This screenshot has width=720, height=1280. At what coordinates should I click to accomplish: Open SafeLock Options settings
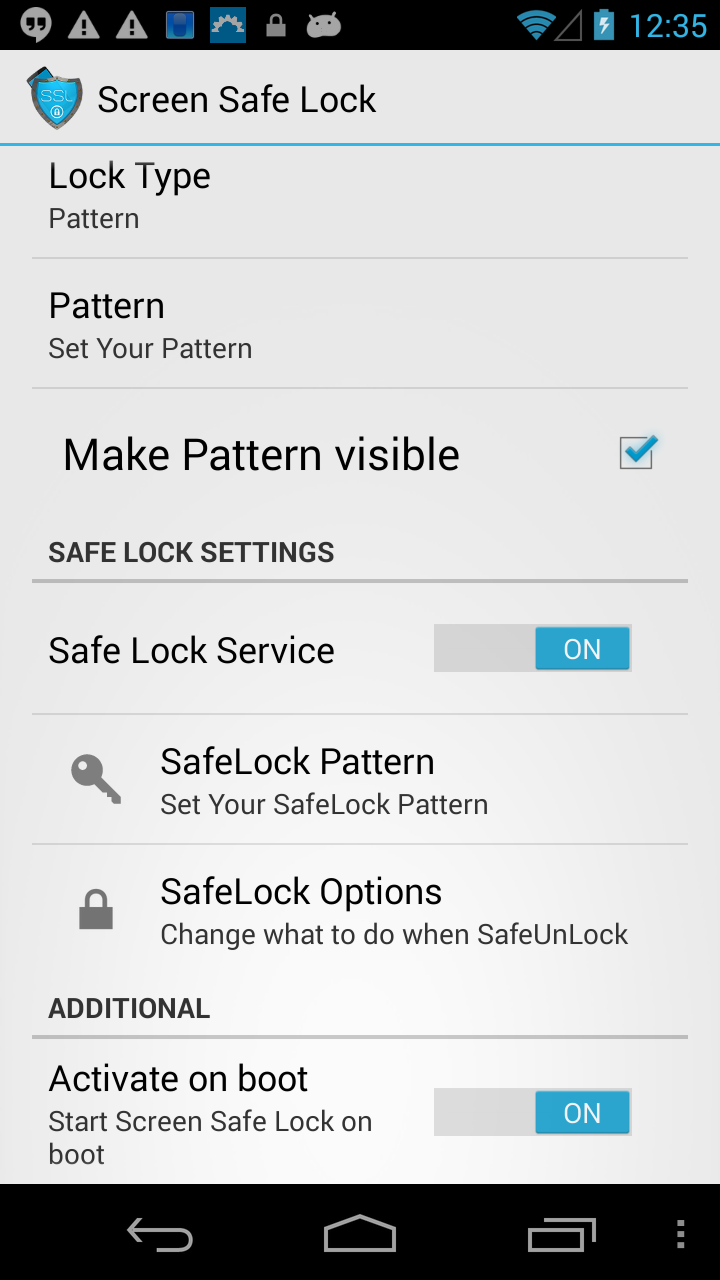click(x=360, y=908)
